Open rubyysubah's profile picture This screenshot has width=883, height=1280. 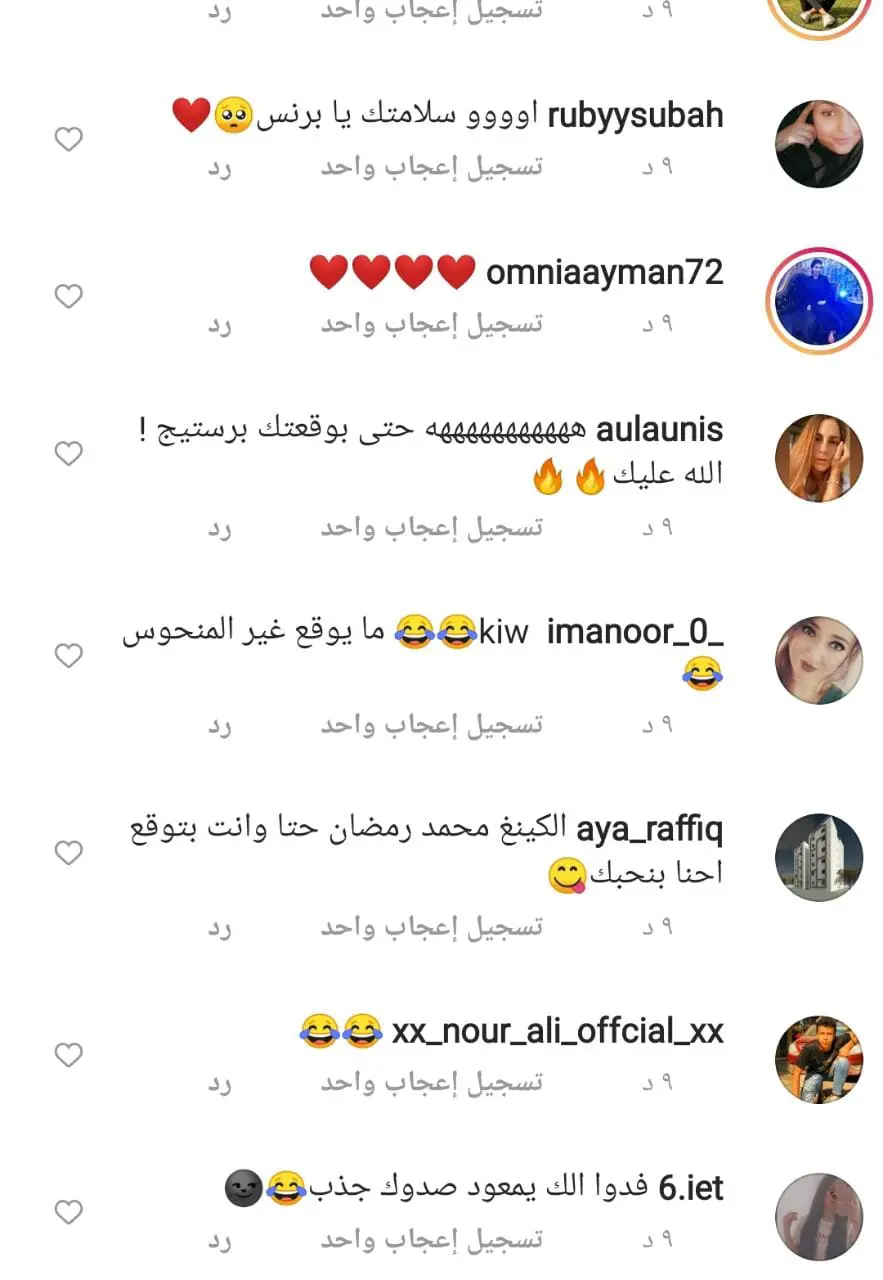pos(818,143)
